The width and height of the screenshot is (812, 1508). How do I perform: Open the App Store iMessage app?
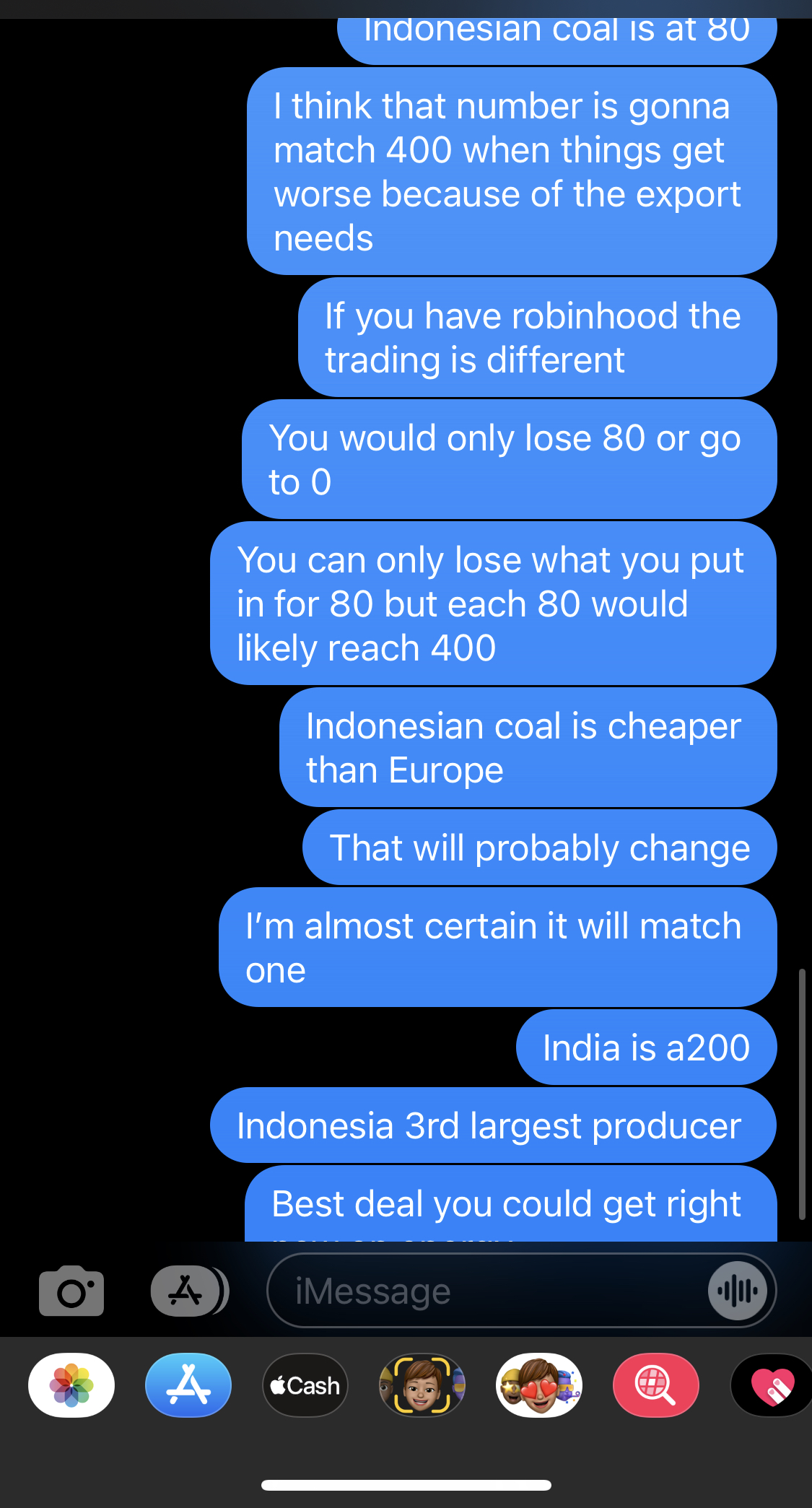coord(188,1385)
